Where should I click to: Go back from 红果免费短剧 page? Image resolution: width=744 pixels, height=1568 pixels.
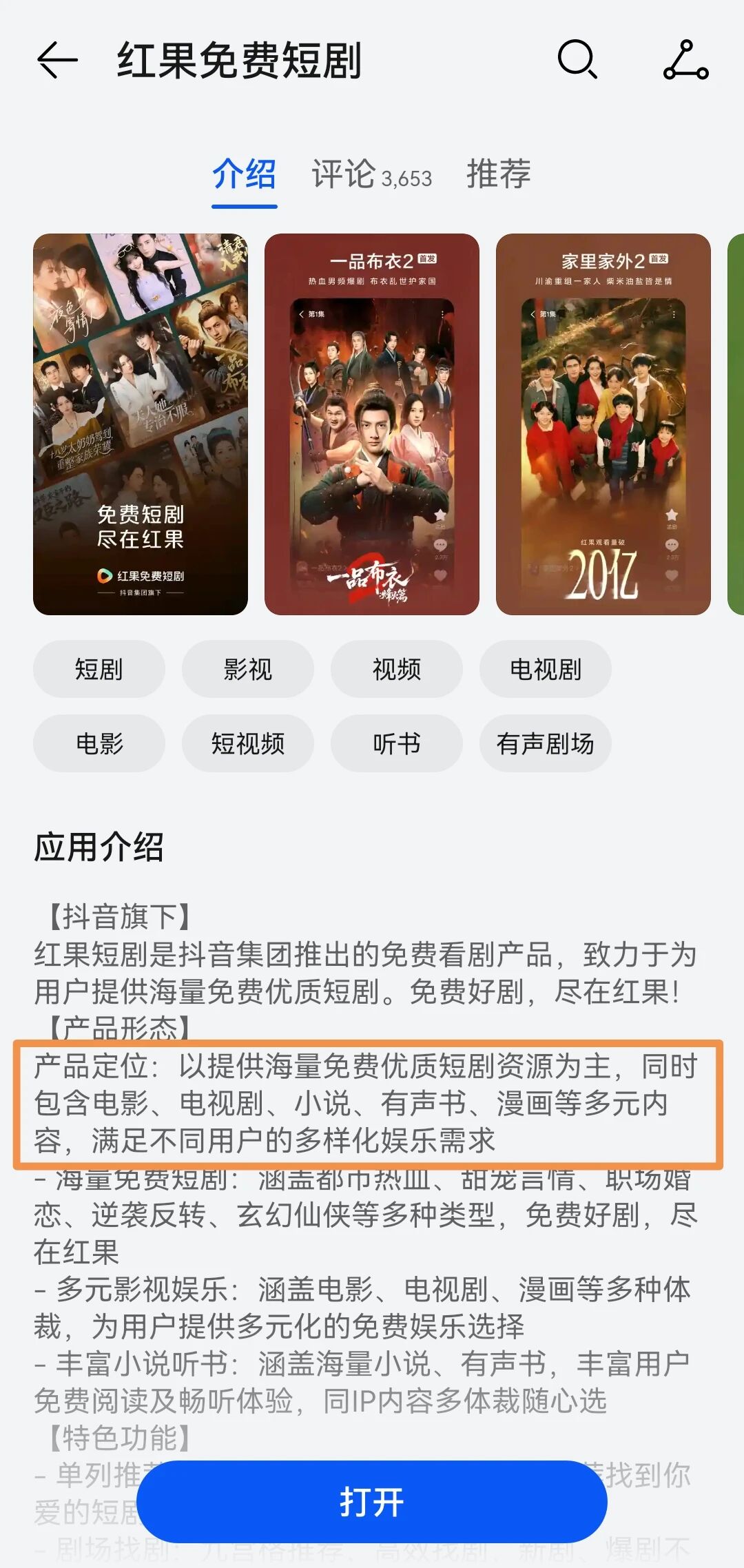(x=56, y=61)
